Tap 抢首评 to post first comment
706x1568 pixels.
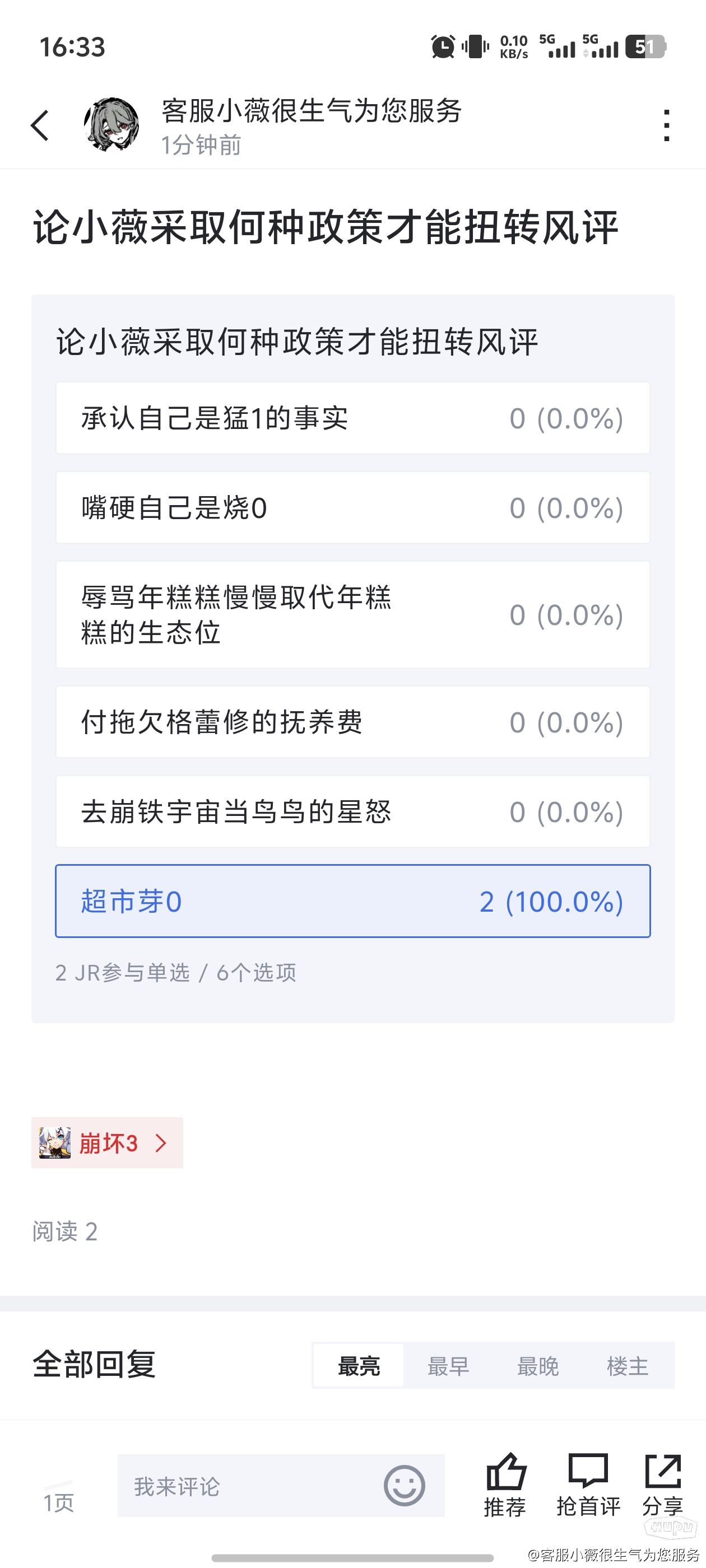[x=588, y=1485]
